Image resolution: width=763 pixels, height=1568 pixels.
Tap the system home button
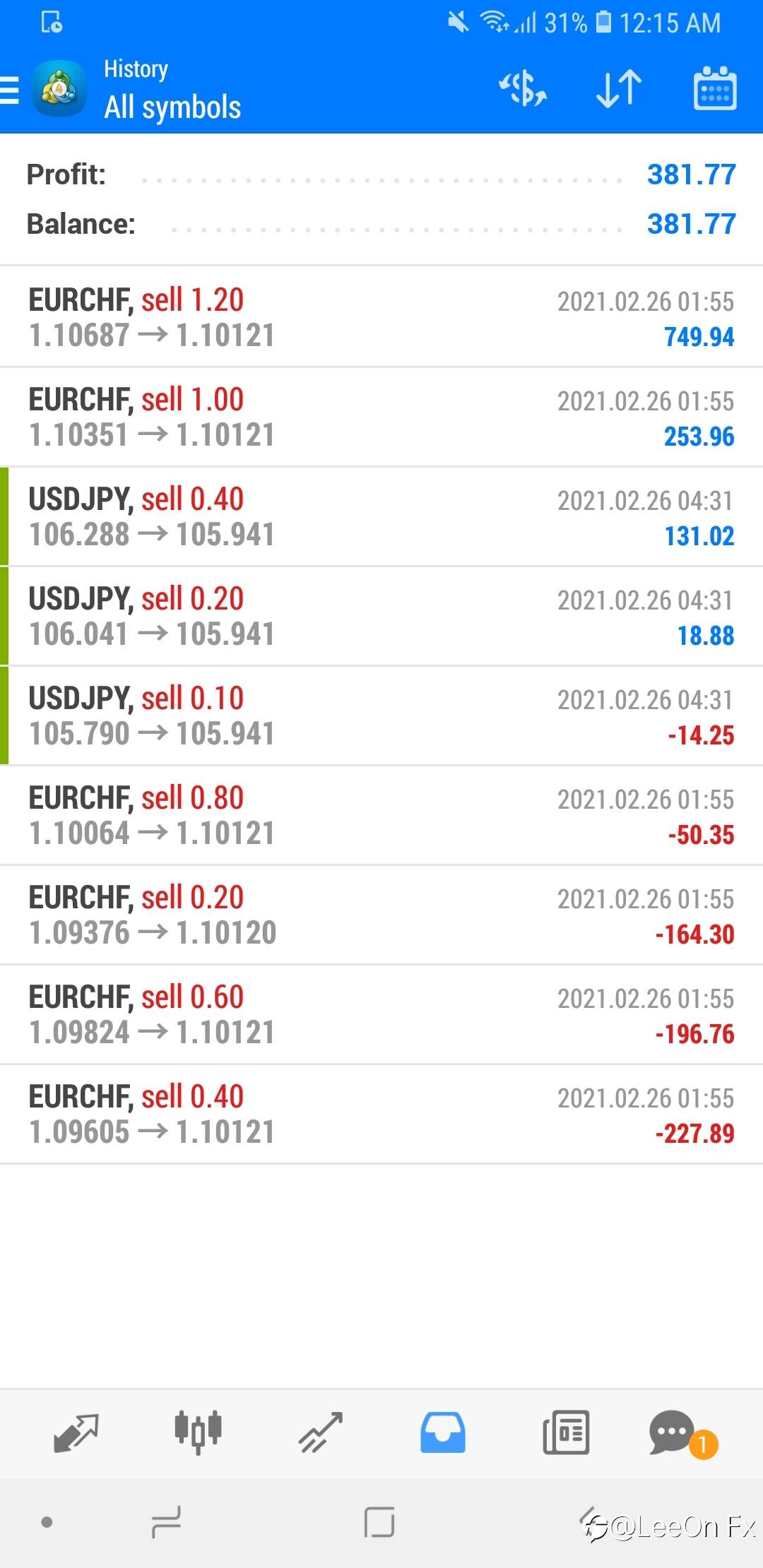click(379, 1522)
